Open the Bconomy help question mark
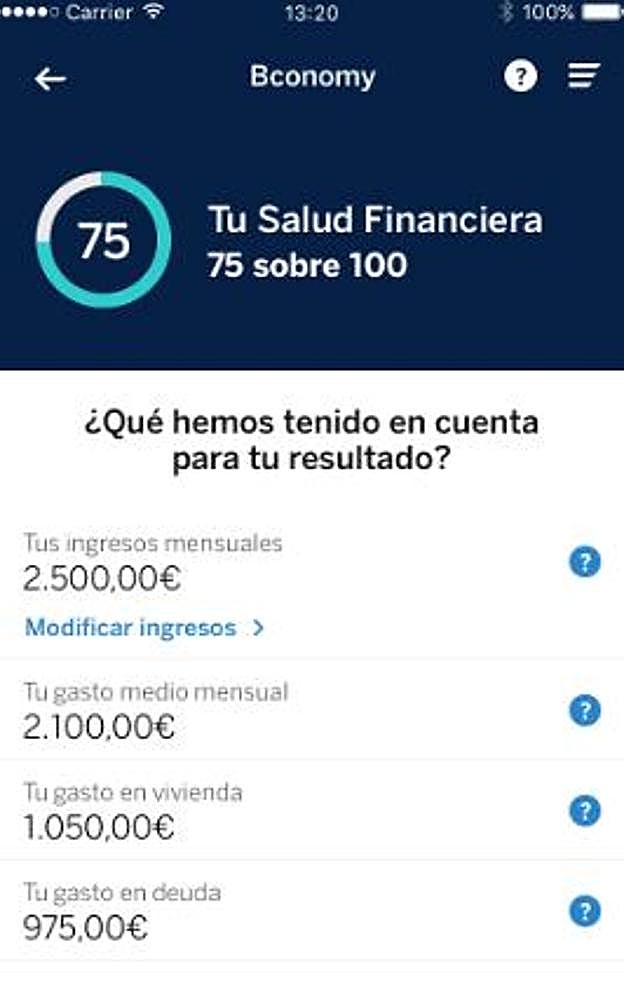This screenshot has height=985, width=624. (520, 77)
